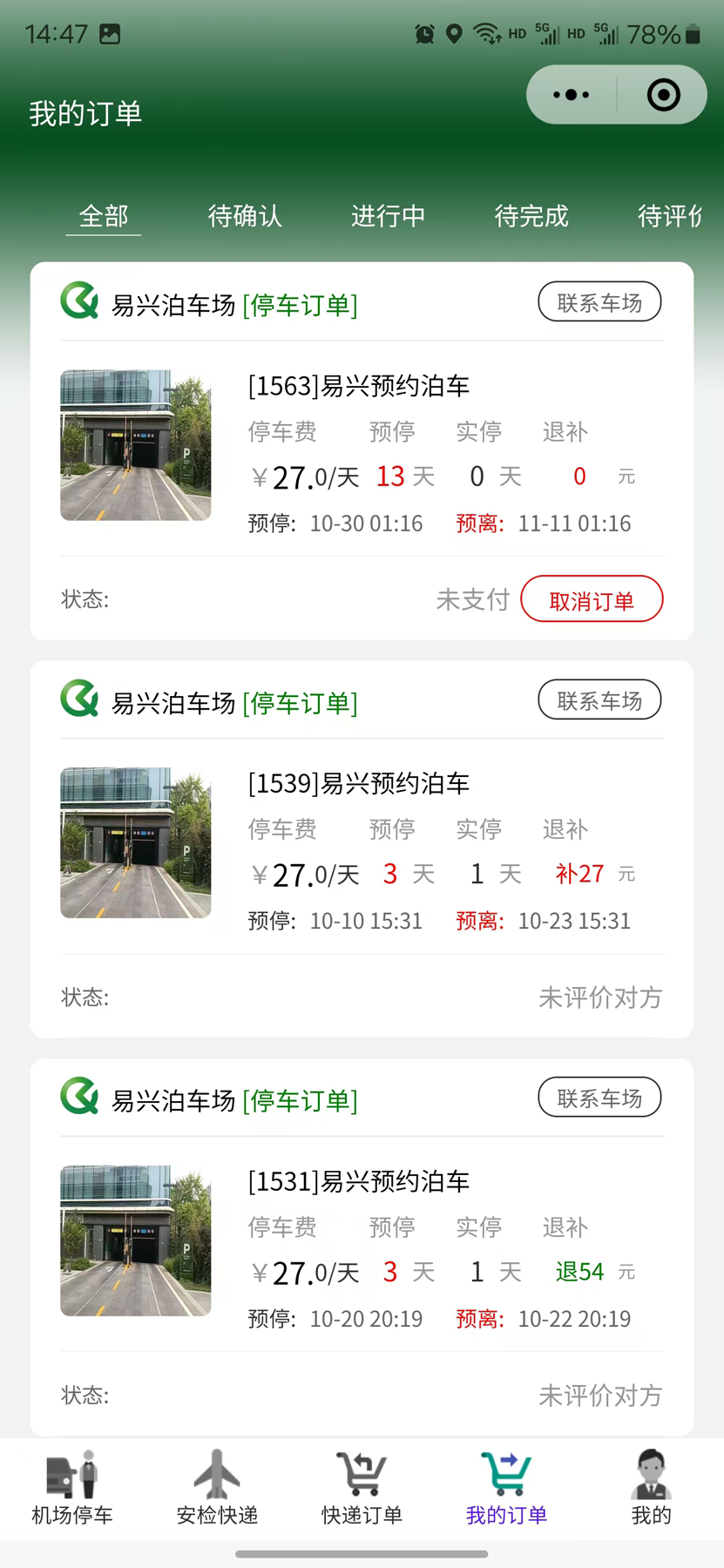Close the mini program with the circle icon
724x1568 pixels.
(663, 95)
